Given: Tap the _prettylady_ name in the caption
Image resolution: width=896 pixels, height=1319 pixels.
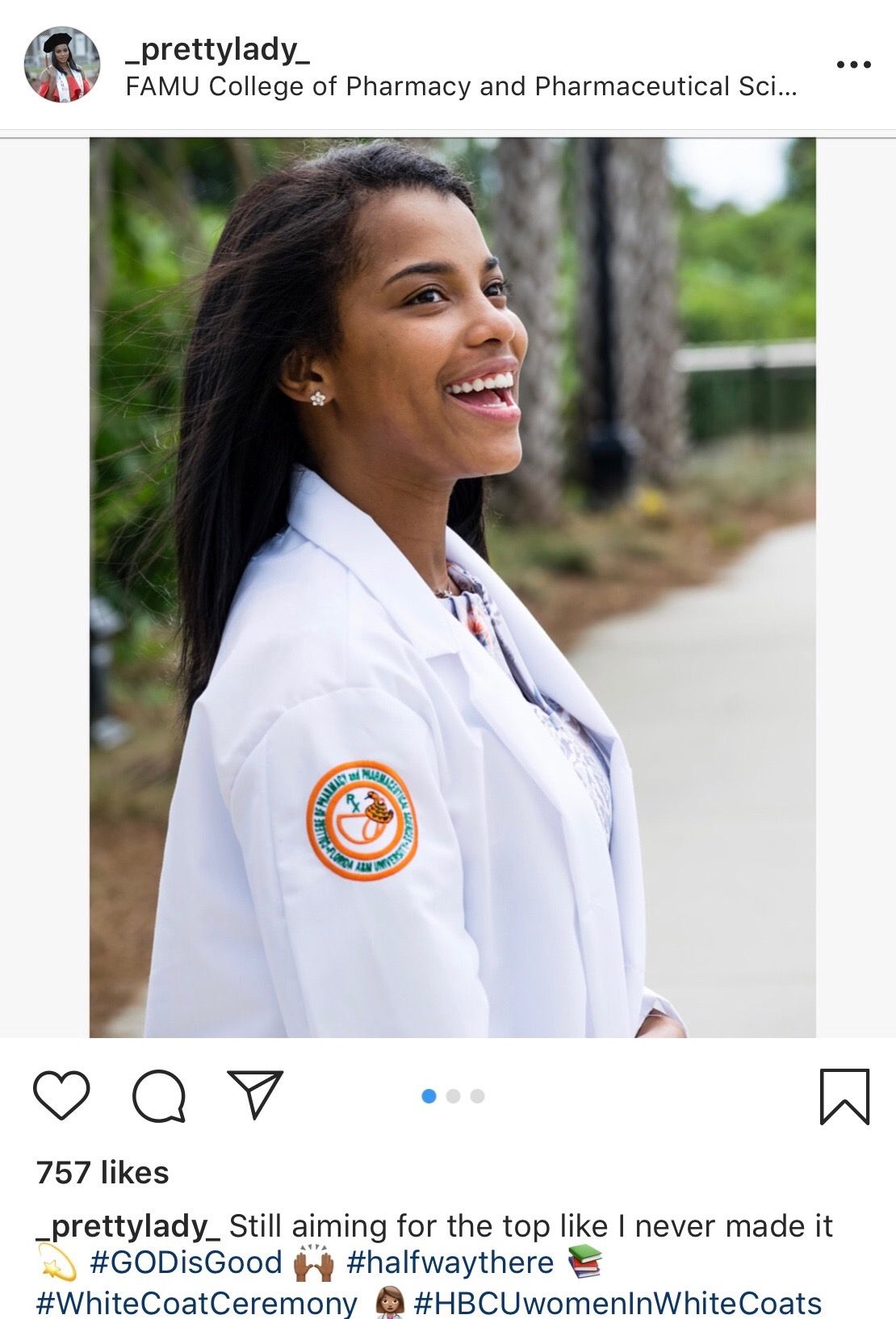Looking at the screenshot, I should coord(128,1226).
